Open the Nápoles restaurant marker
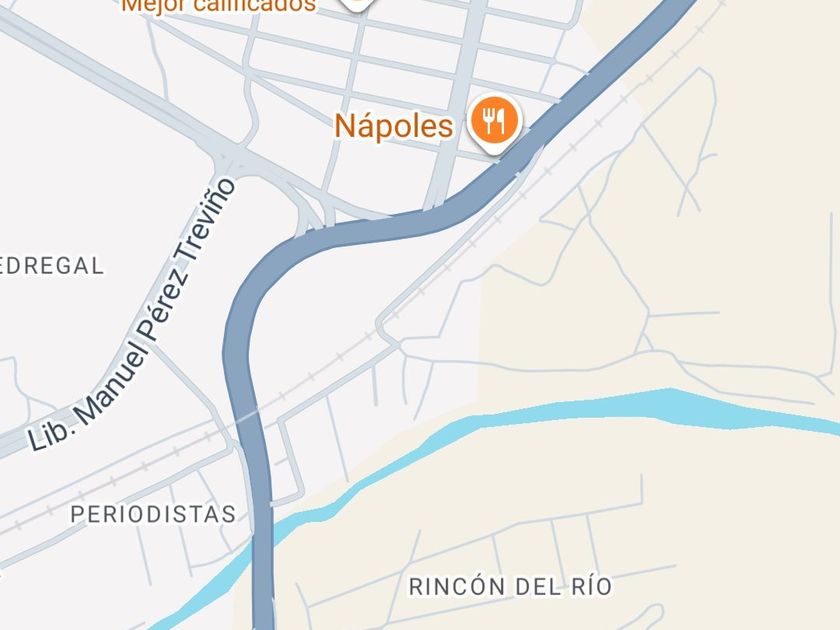The width and height of the screenshot is (840, 630). pos(493,122)
